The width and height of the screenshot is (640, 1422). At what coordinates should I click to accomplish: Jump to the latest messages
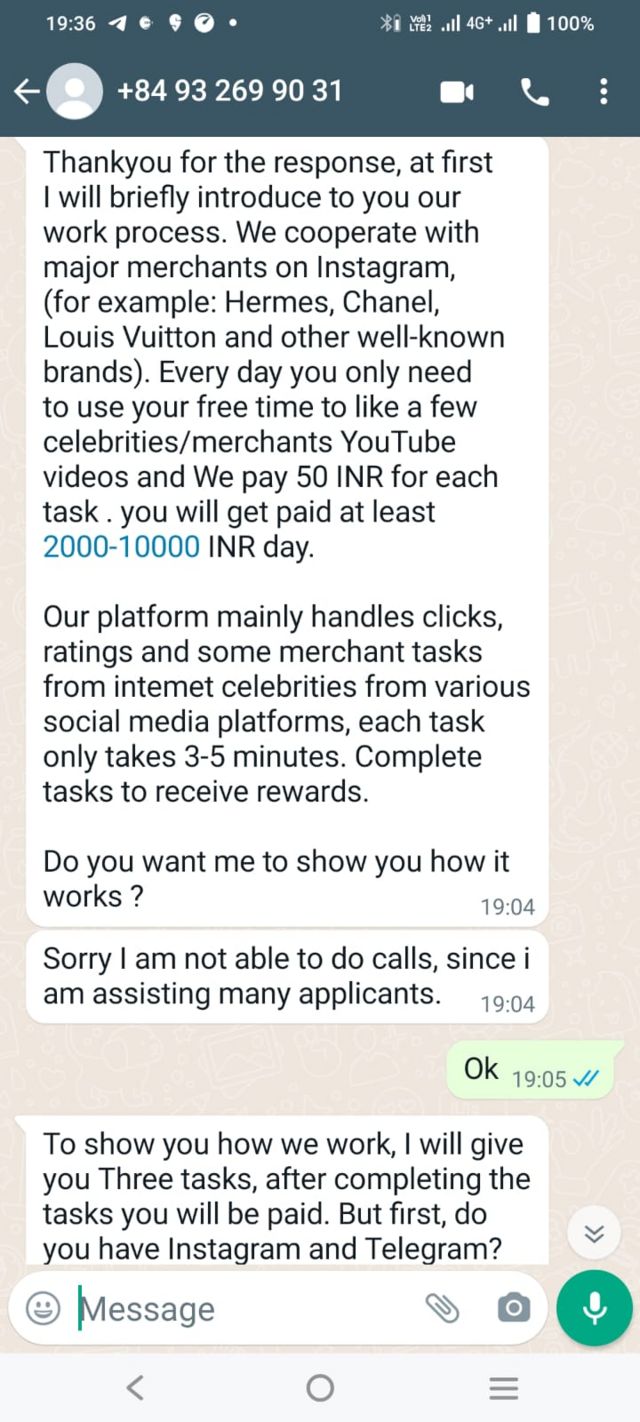point(594,1234)
